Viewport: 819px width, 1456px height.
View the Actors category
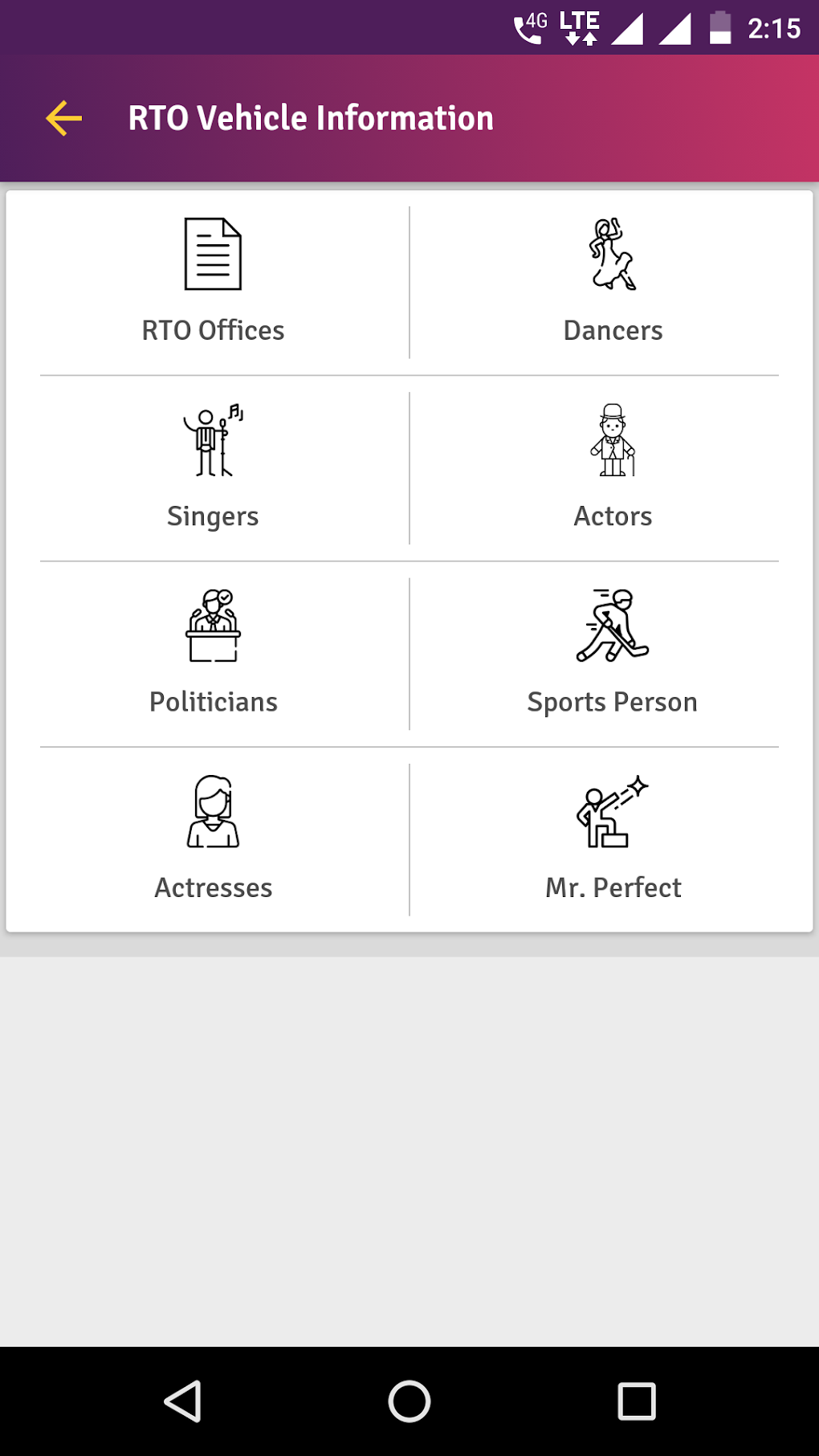point(613,468)
